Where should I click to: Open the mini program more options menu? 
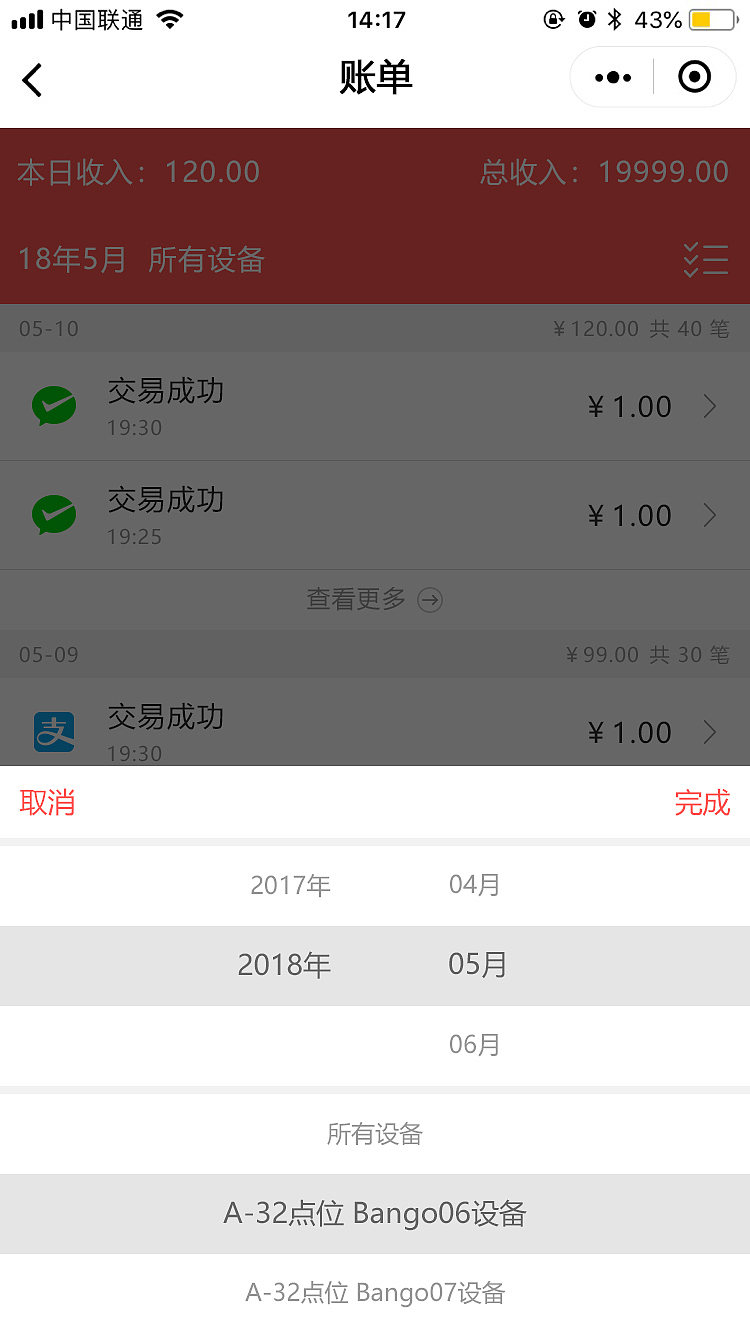tap(613, 77)
